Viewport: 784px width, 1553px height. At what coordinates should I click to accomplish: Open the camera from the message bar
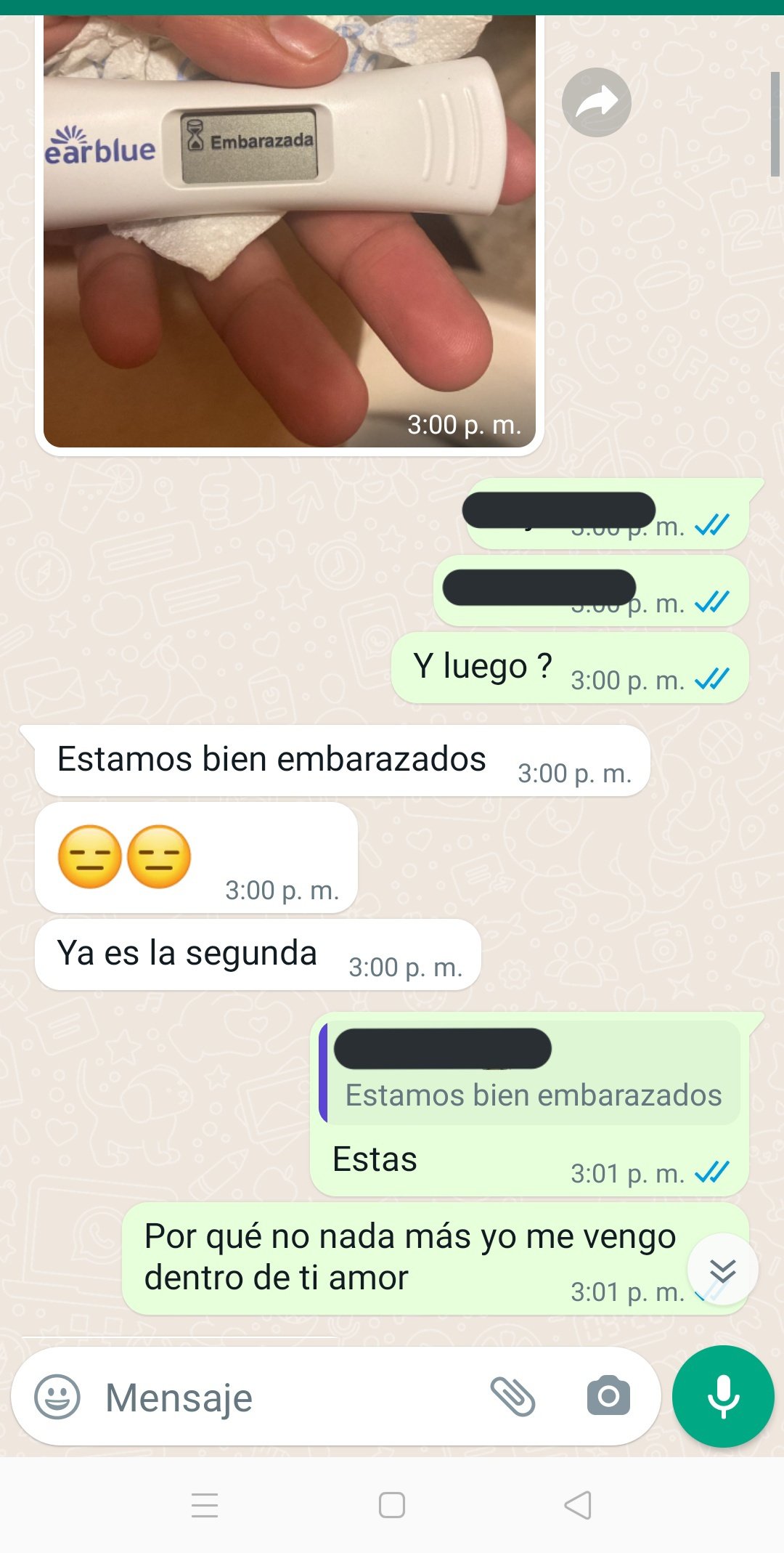(x=608, y=1396)
